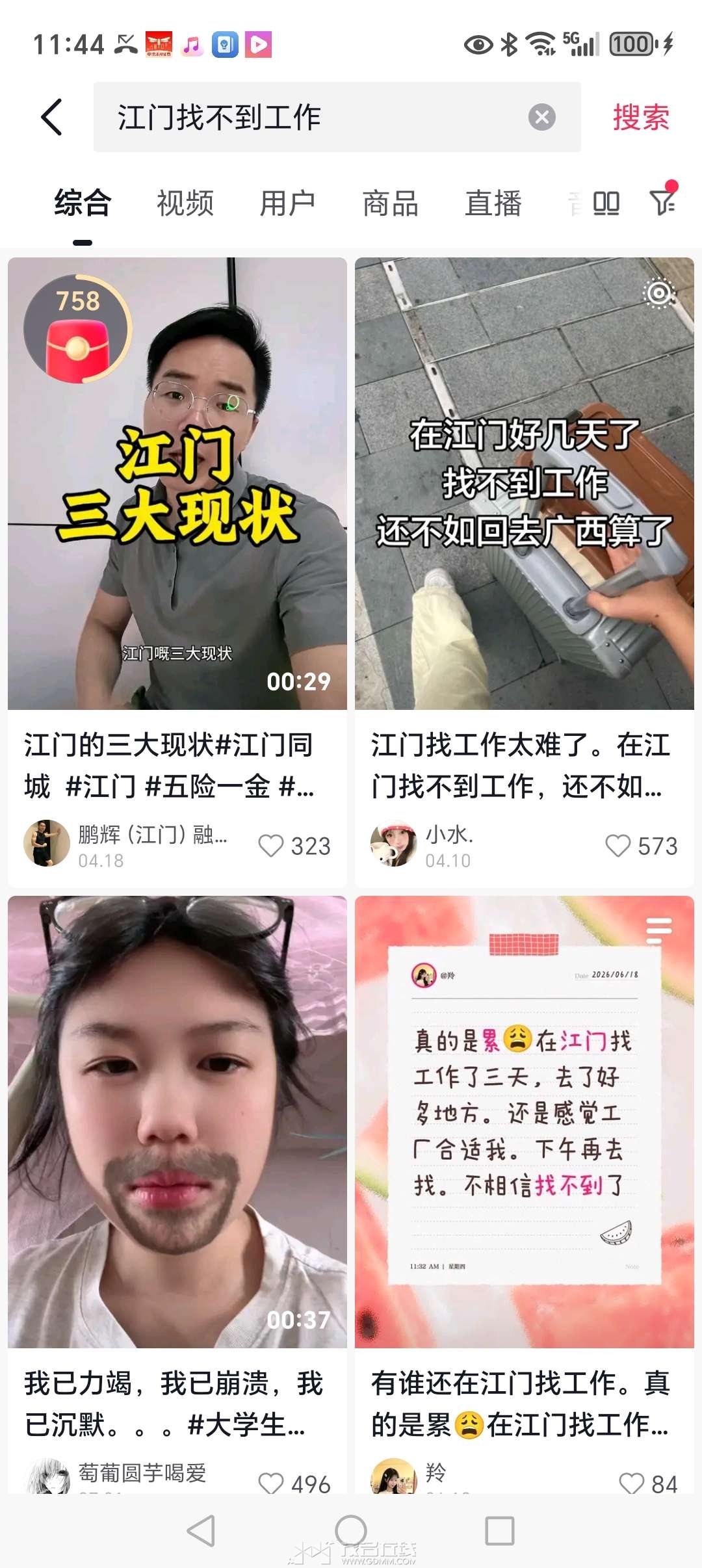702x1568 pixels.
Task: Open 小水.'s profile avatar
Action: pos(393,843)
